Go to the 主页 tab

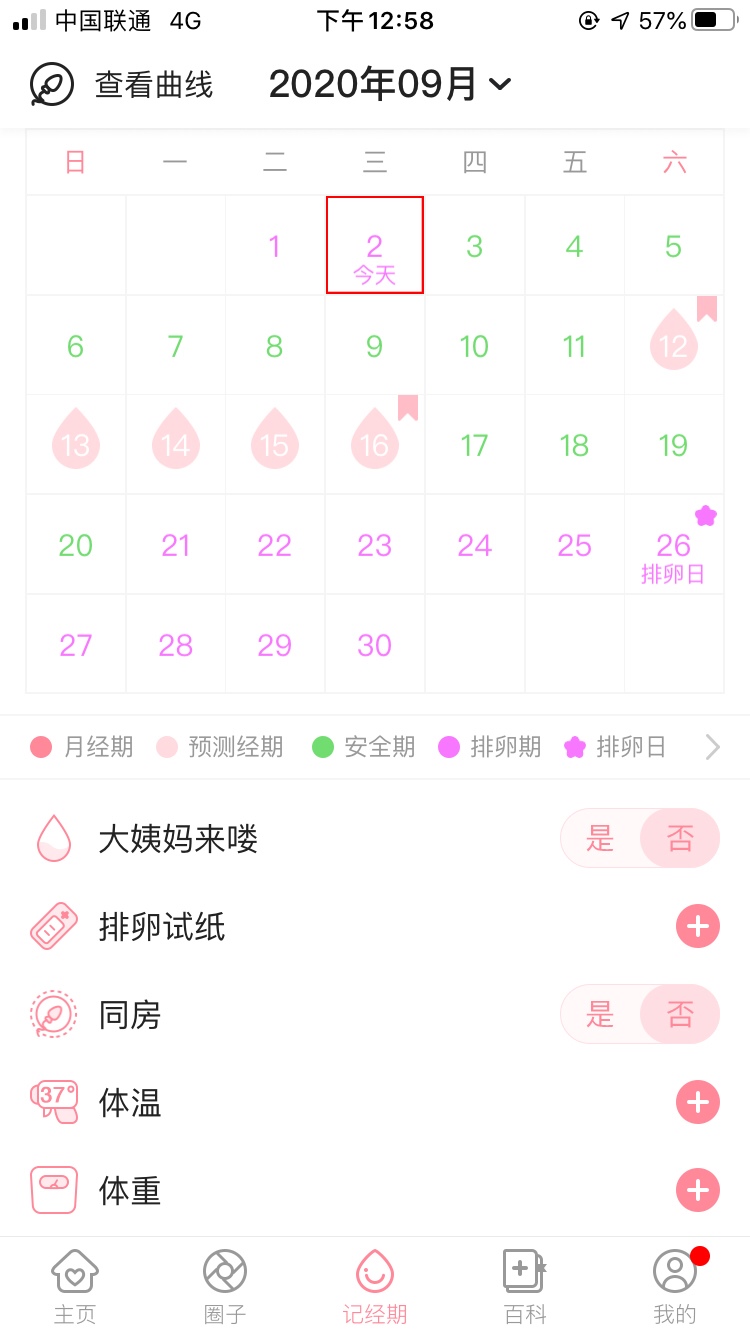75,1286
